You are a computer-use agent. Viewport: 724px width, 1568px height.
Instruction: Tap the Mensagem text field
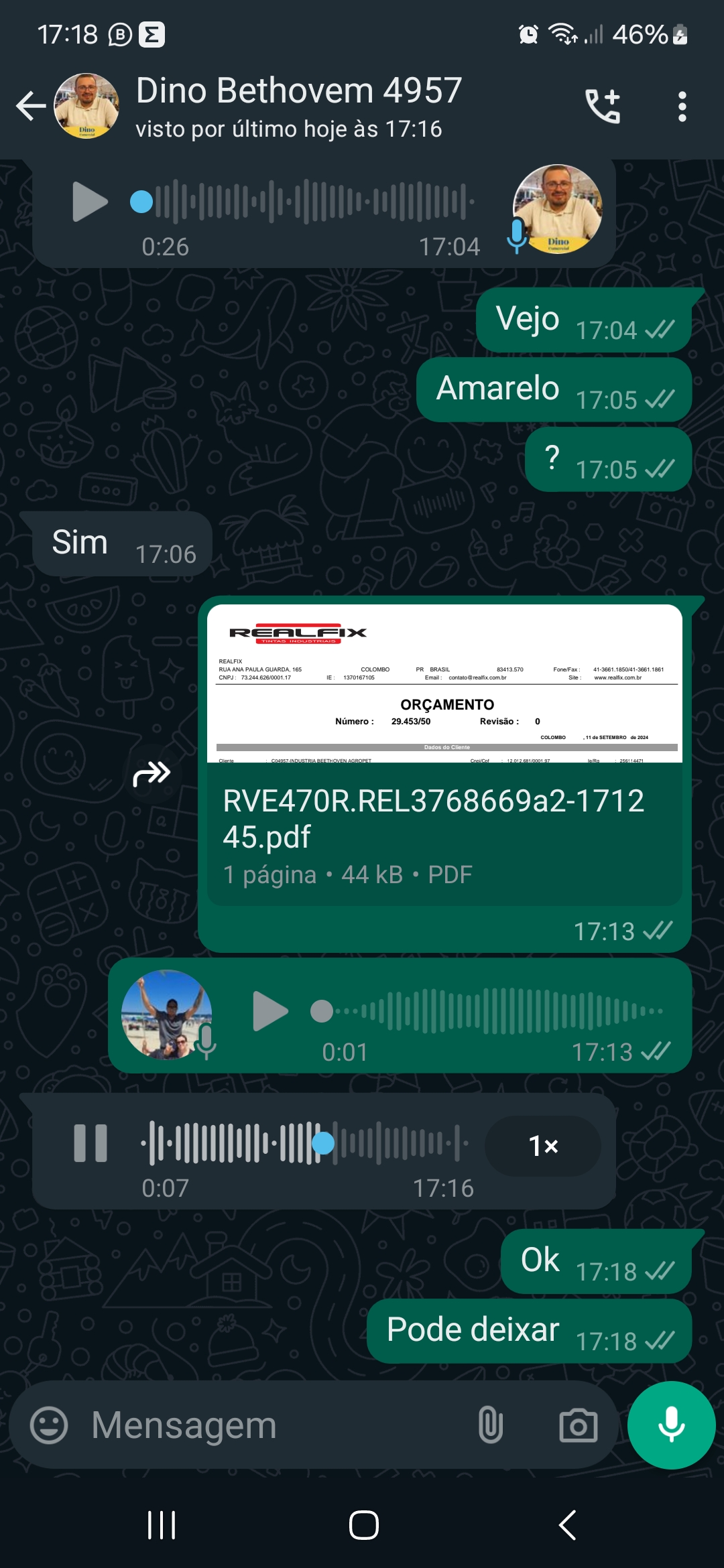pos(268,1425)
